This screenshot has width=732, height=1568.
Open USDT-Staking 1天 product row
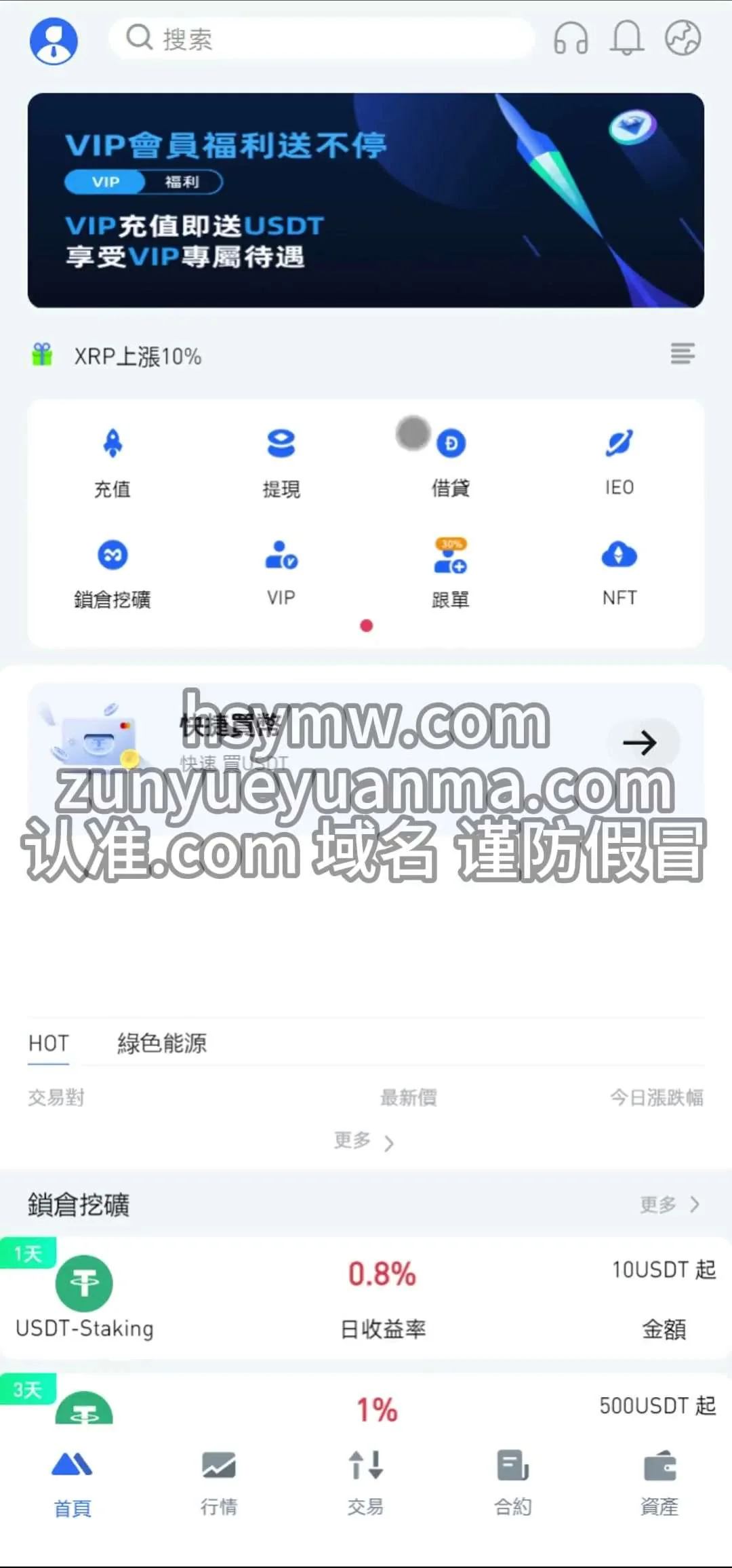point(366,1297)
